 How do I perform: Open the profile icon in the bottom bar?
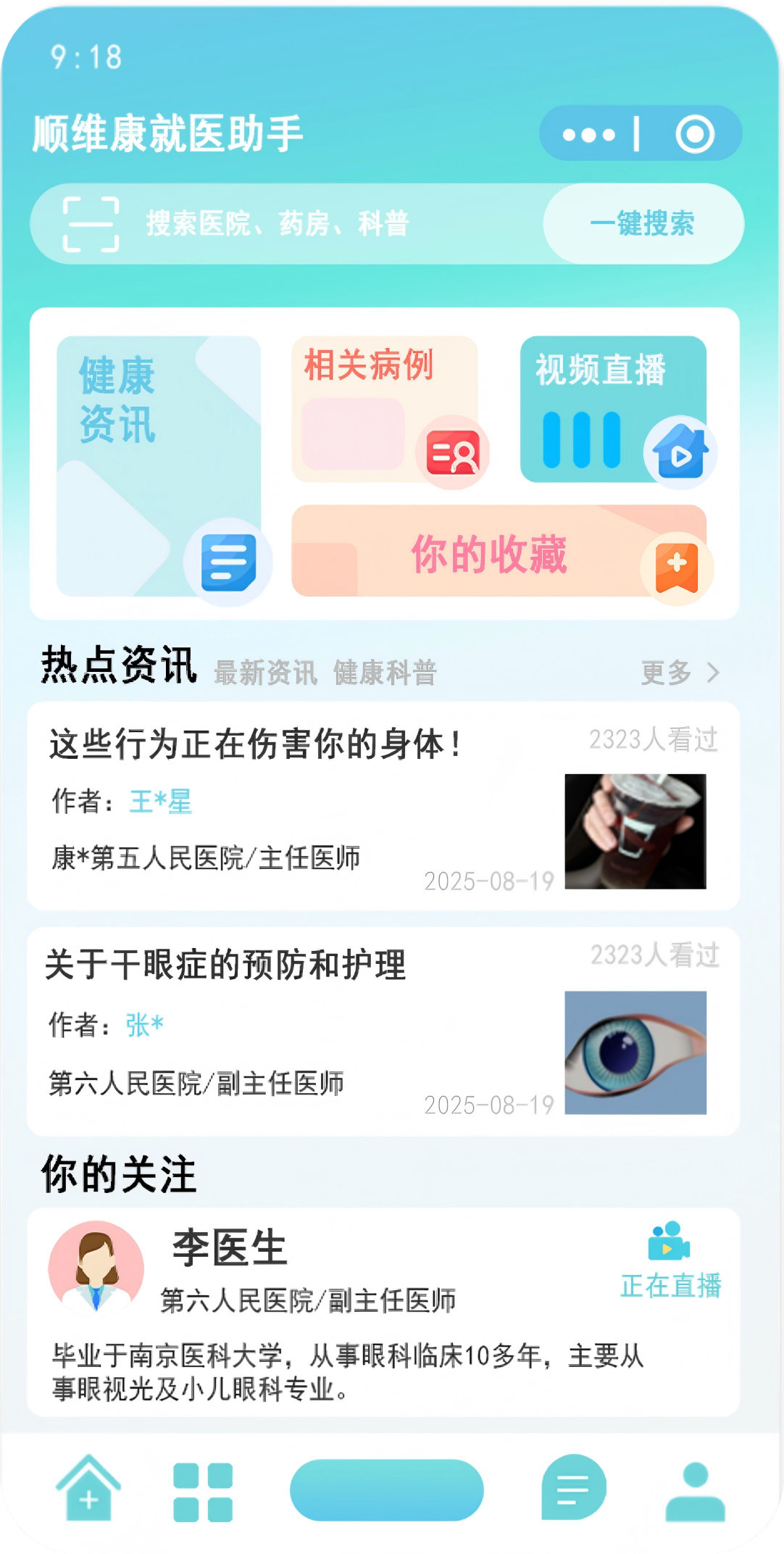694,1490
